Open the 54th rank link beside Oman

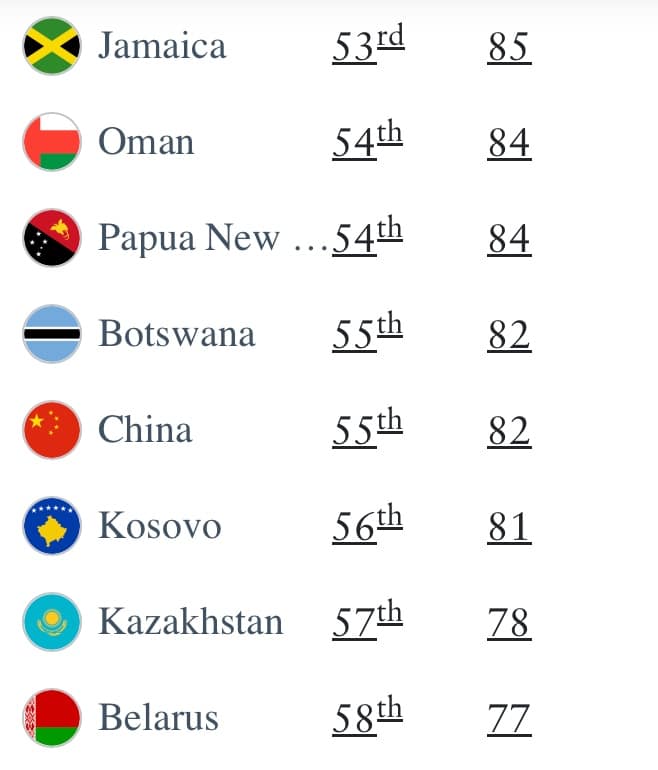click(x=367, y=143)
